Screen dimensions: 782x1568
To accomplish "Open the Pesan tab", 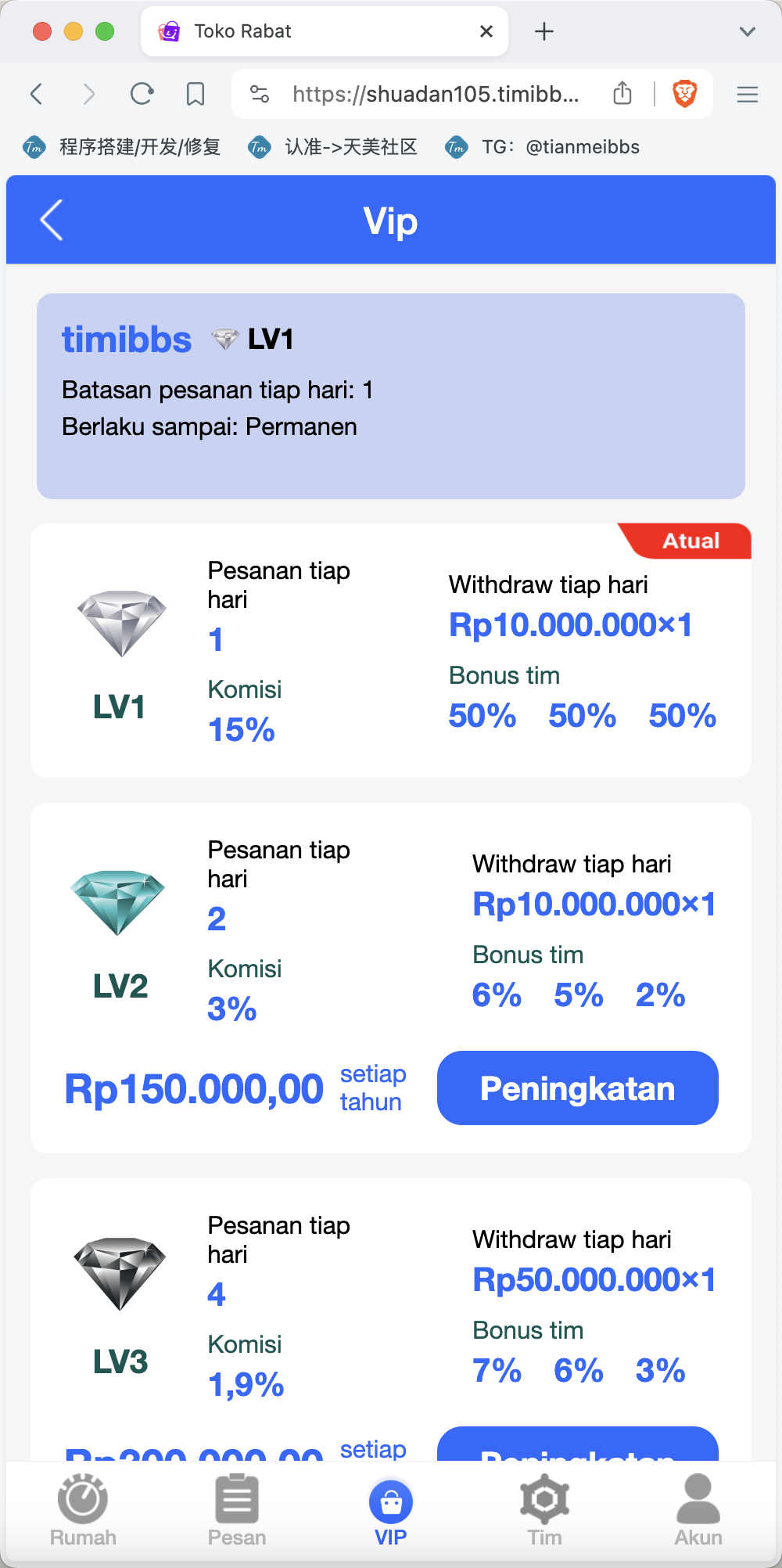I will (x=237, y=1511).
